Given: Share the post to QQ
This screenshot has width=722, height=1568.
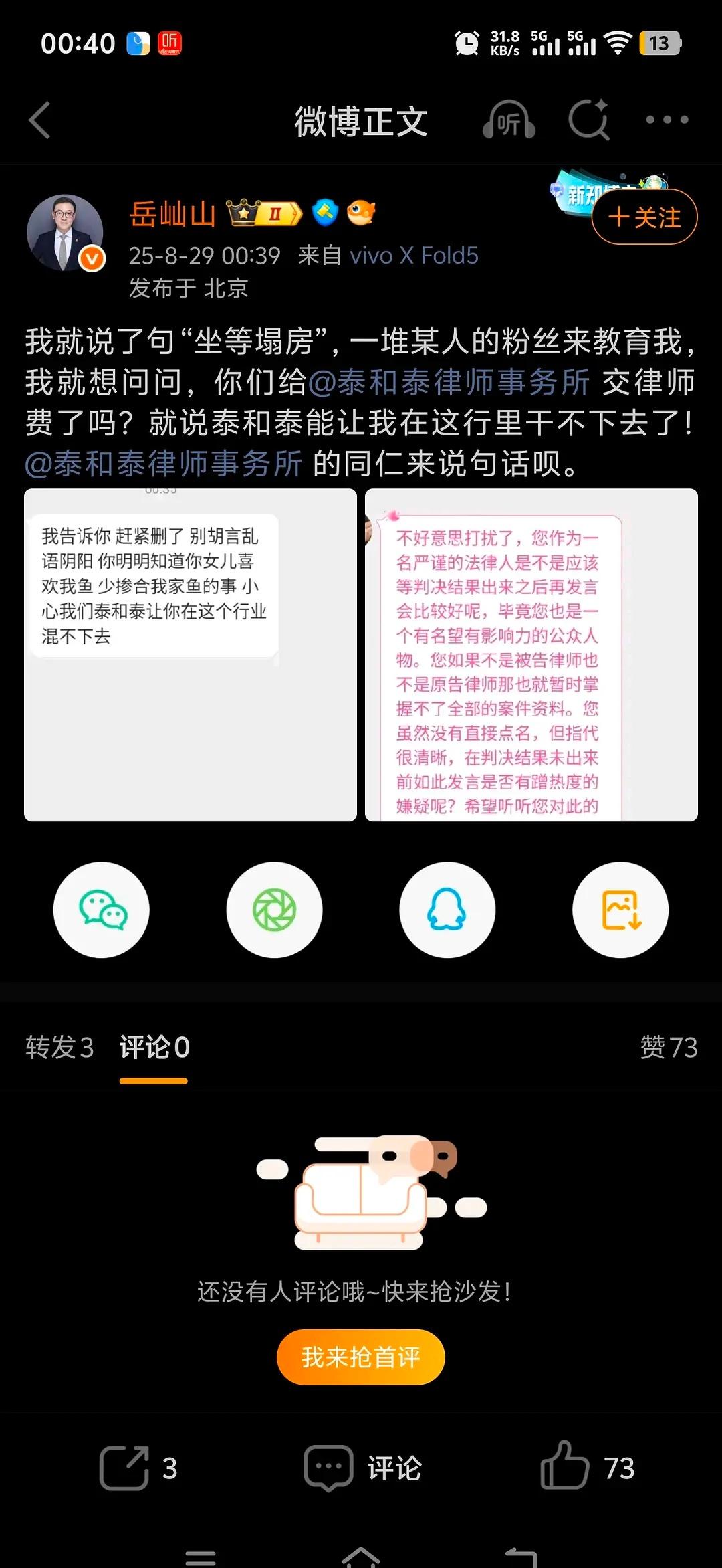Looking at the screenshot, I should point(447,910).
